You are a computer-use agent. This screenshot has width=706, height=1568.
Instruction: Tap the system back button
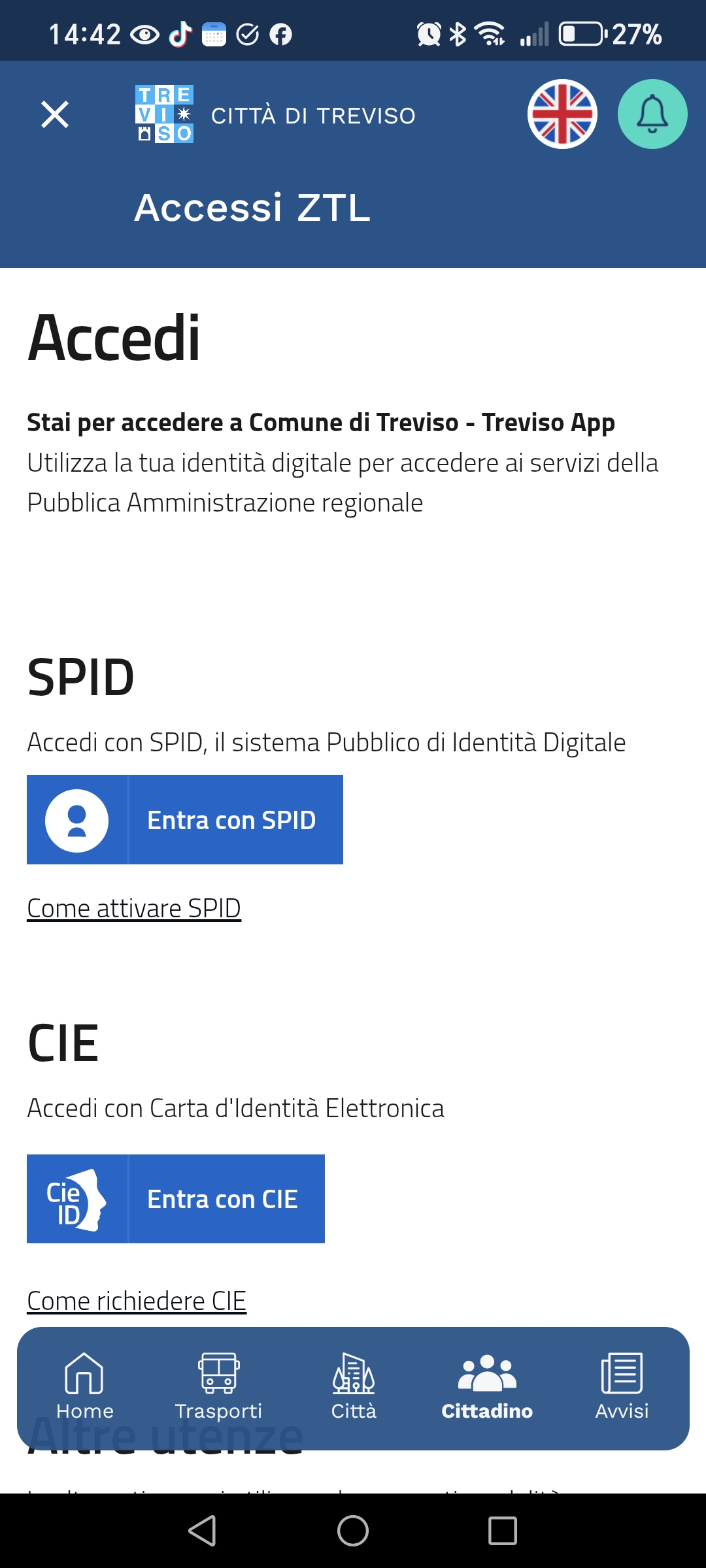tap(203, 1531)
